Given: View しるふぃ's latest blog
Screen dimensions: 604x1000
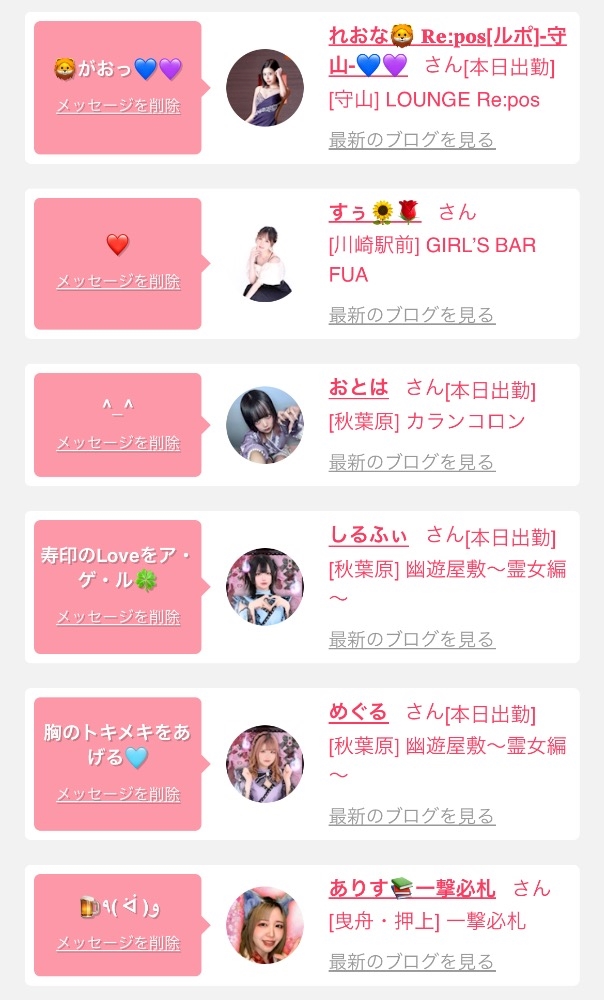Looking at the screenshot, I should (412, 639).
